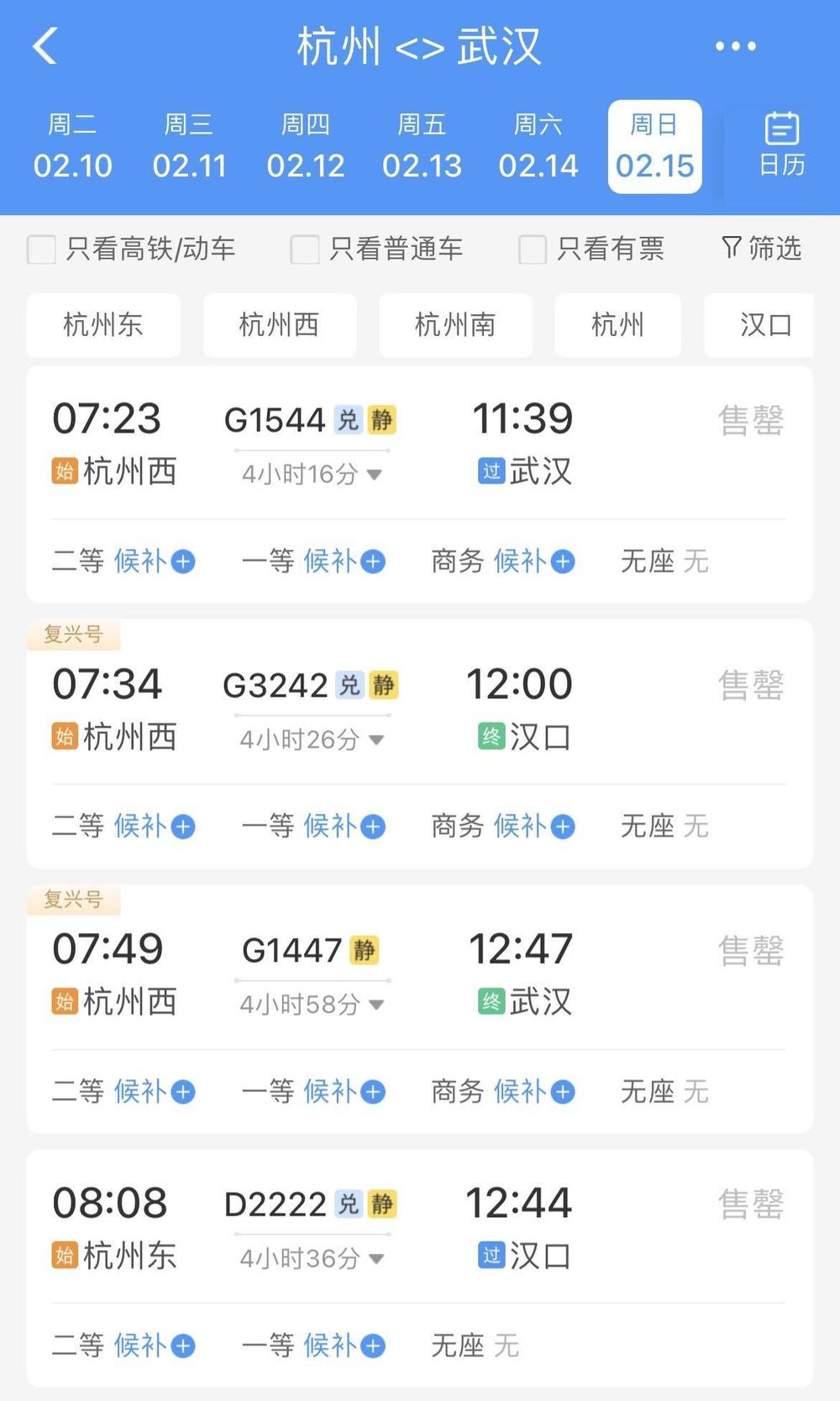Filter by 杭州西 station chip
840x1401 pixels.
279,325
